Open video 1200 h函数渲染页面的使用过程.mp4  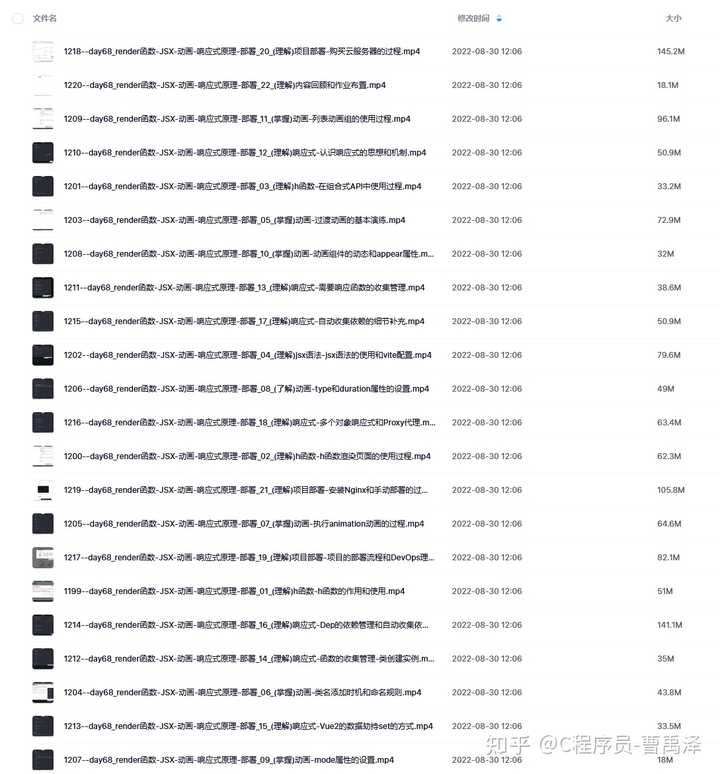246,456
